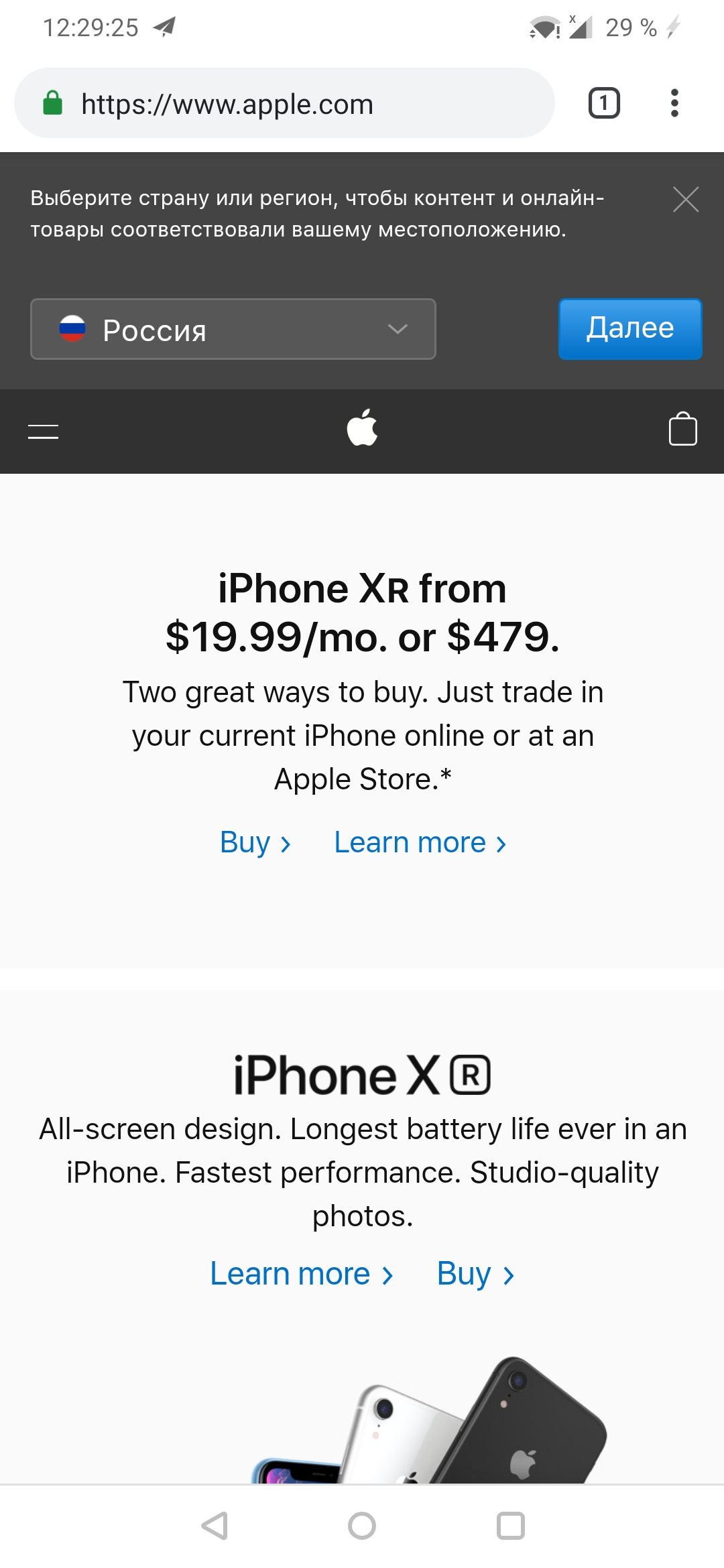Dismiss the country selection banner
Screen dimensions: 724x1568
(x=686, y=199)
